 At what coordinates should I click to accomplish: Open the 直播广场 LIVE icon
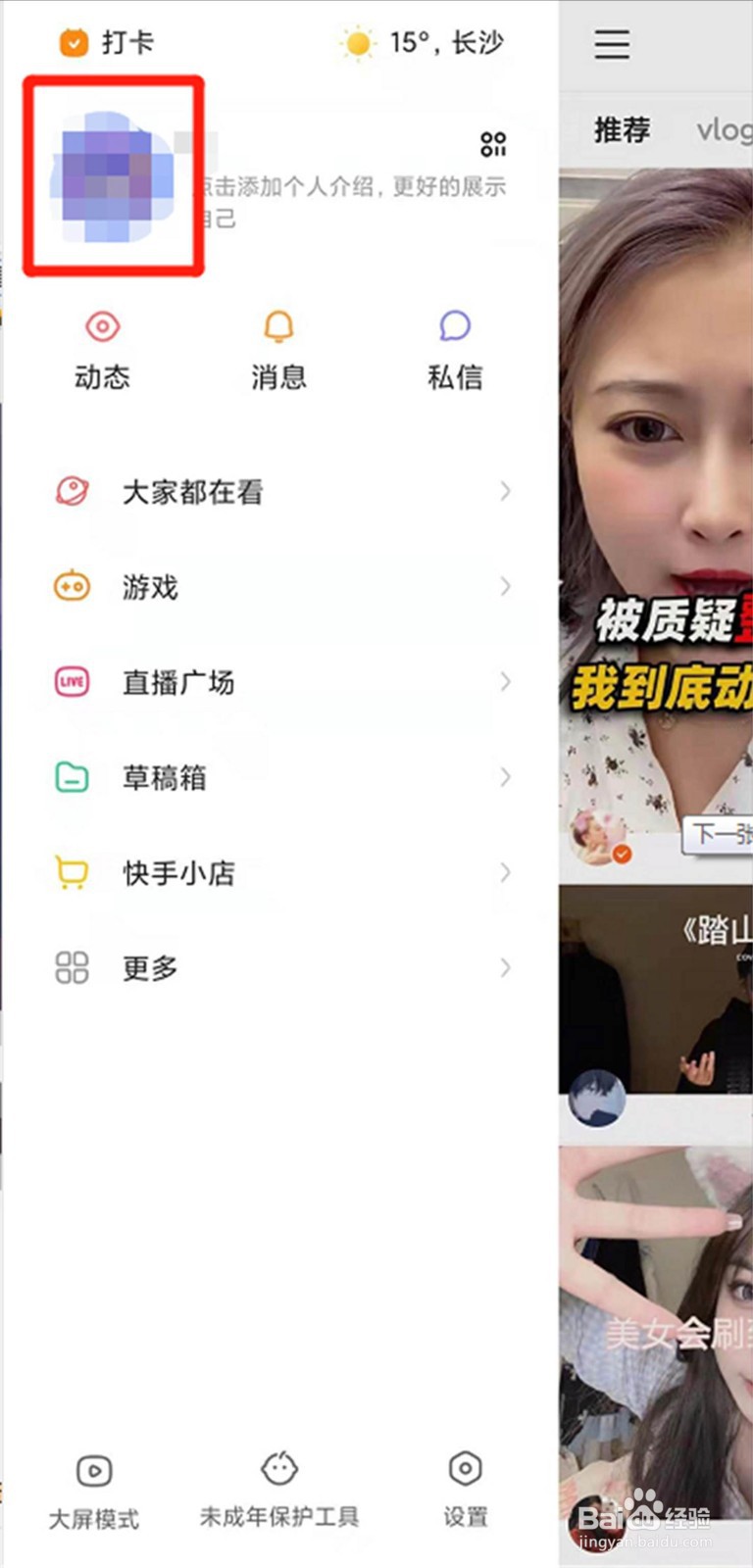coord(70,681)
